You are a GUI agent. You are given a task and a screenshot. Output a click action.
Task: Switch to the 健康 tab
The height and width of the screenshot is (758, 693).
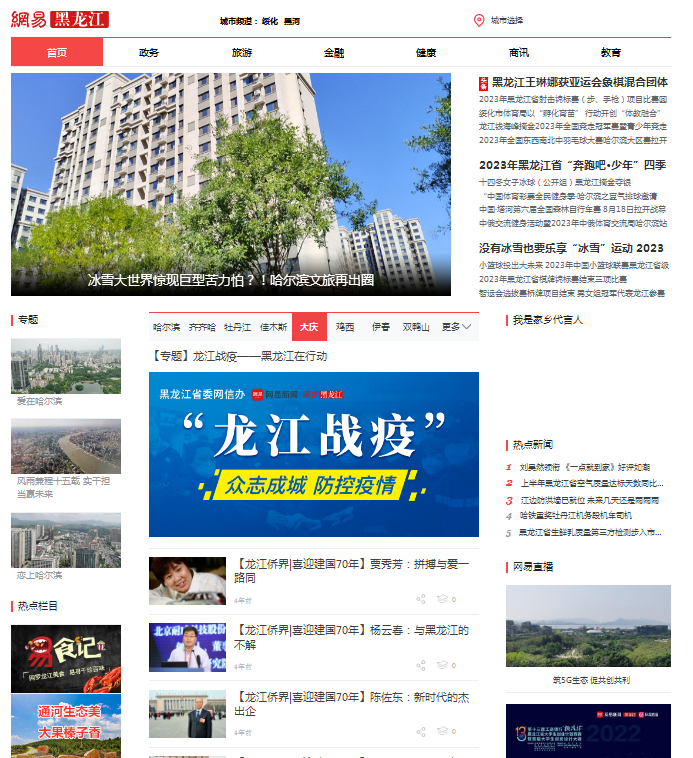(425, 52)
